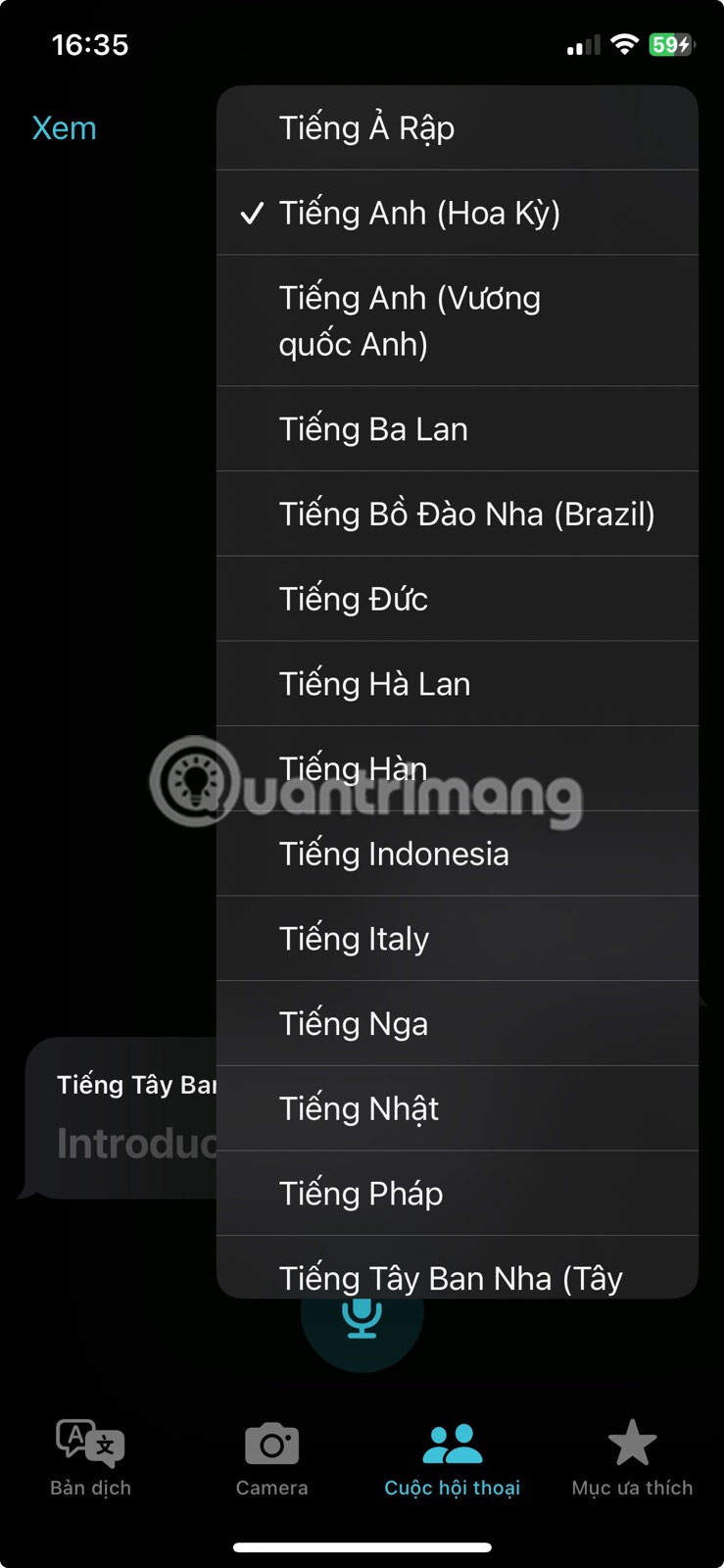The image size is (724, 1568).
Task: Tap the Xem button
Action: [x=65, y=128]
